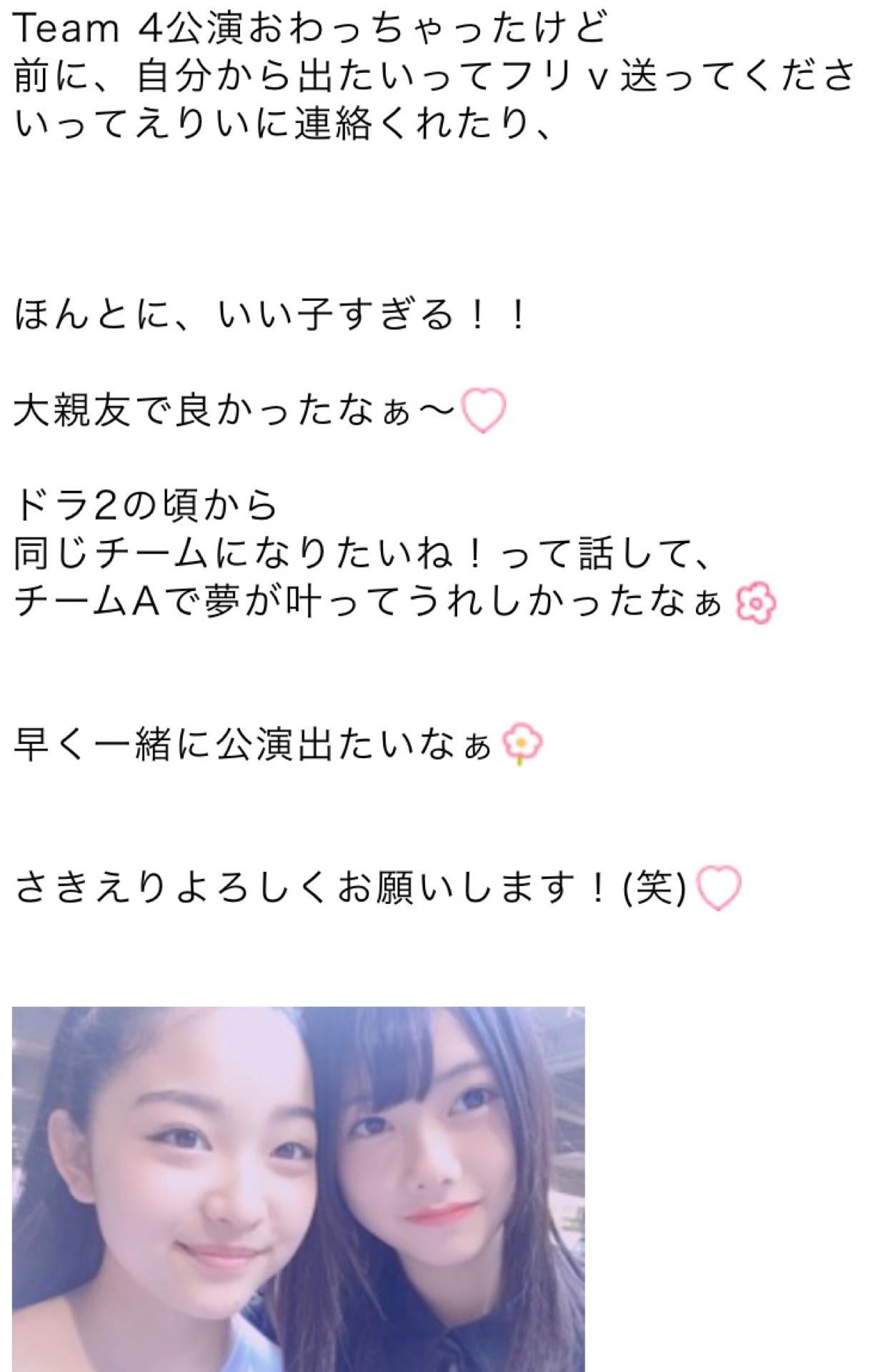This screenshot has height=1372, width=896.
Task: Open the selfie photo in the post
Action: tap(299, 1188)
